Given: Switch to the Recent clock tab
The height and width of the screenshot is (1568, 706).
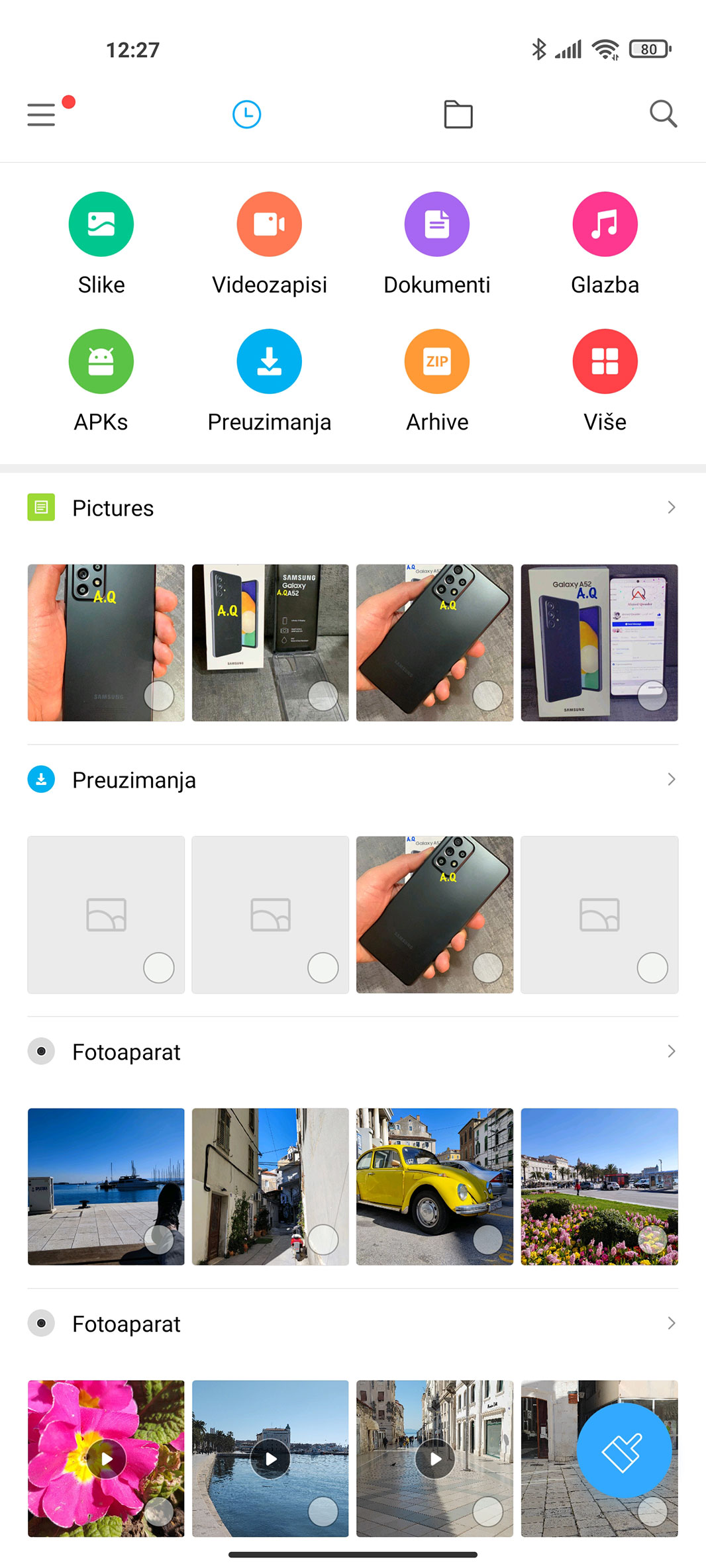Looking at the screenshot, I should click(x=246, y=115).
